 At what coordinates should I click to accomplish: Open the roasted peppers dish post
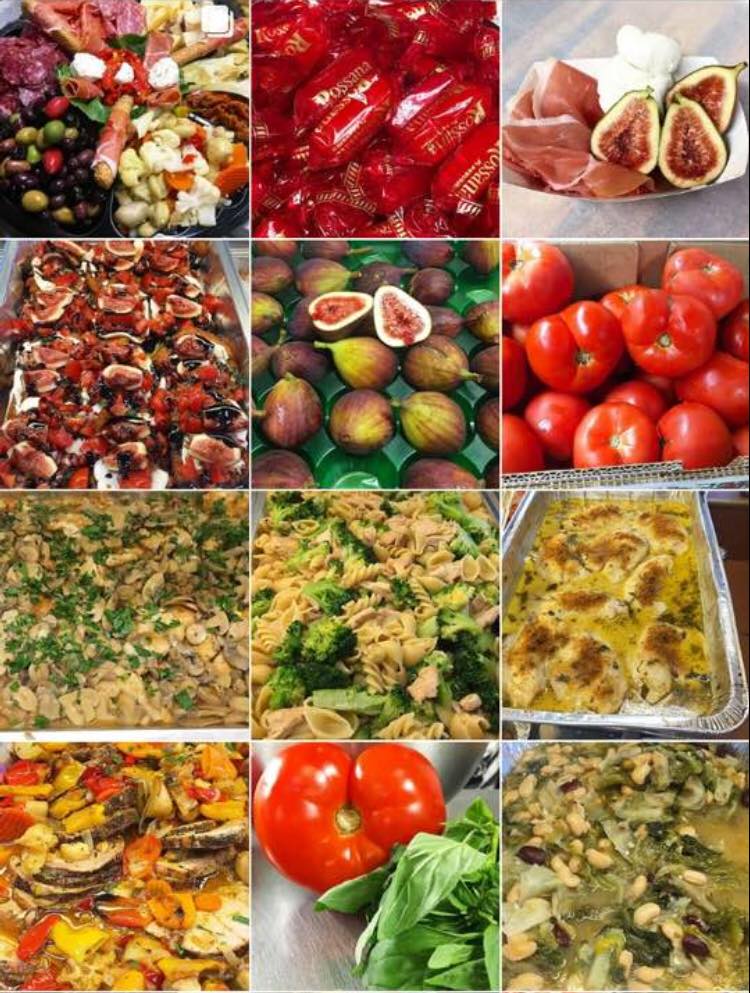(x=124, y=866)
